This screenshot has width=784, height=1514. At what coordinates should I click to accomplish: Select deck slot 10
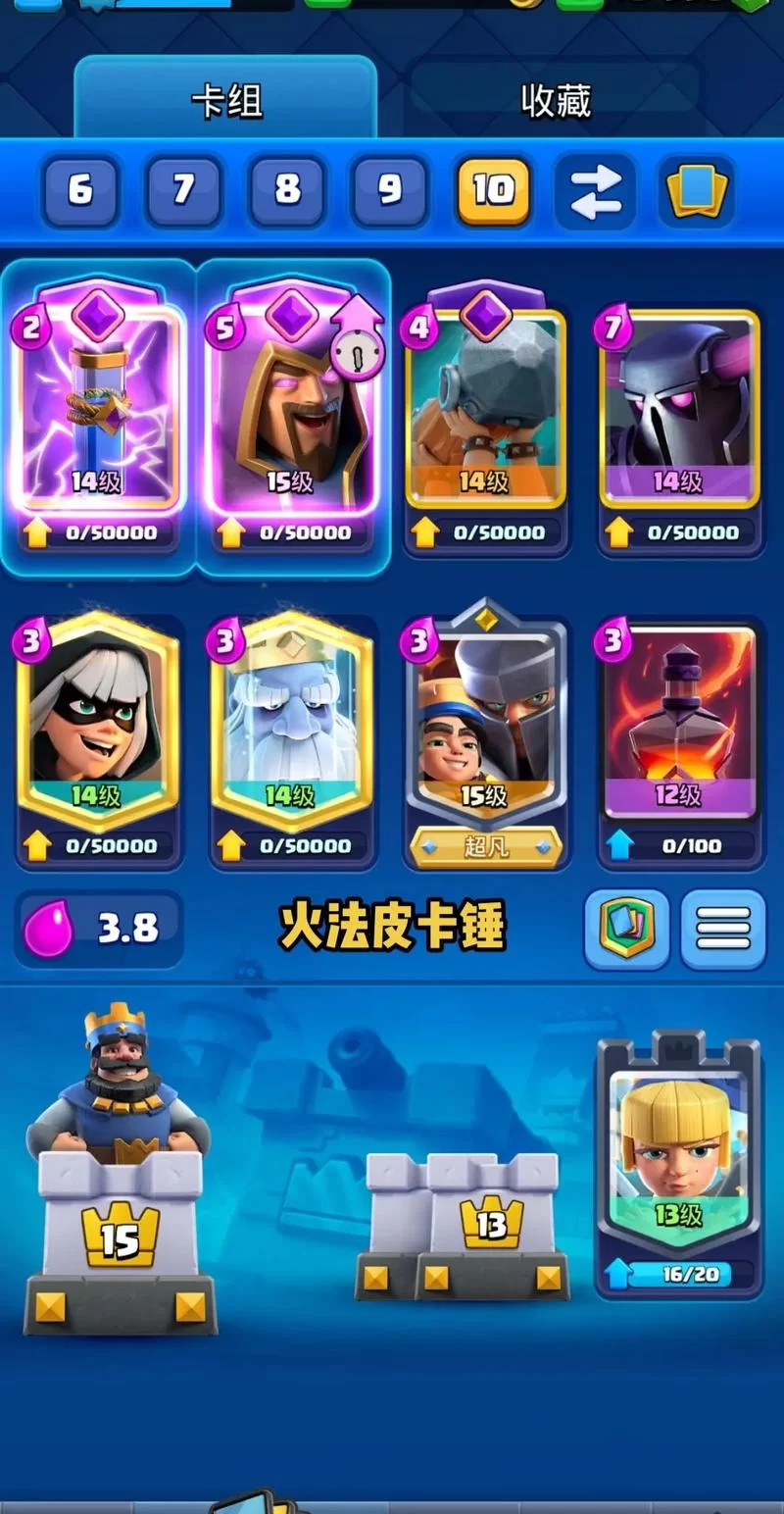[x=493, y=190]
